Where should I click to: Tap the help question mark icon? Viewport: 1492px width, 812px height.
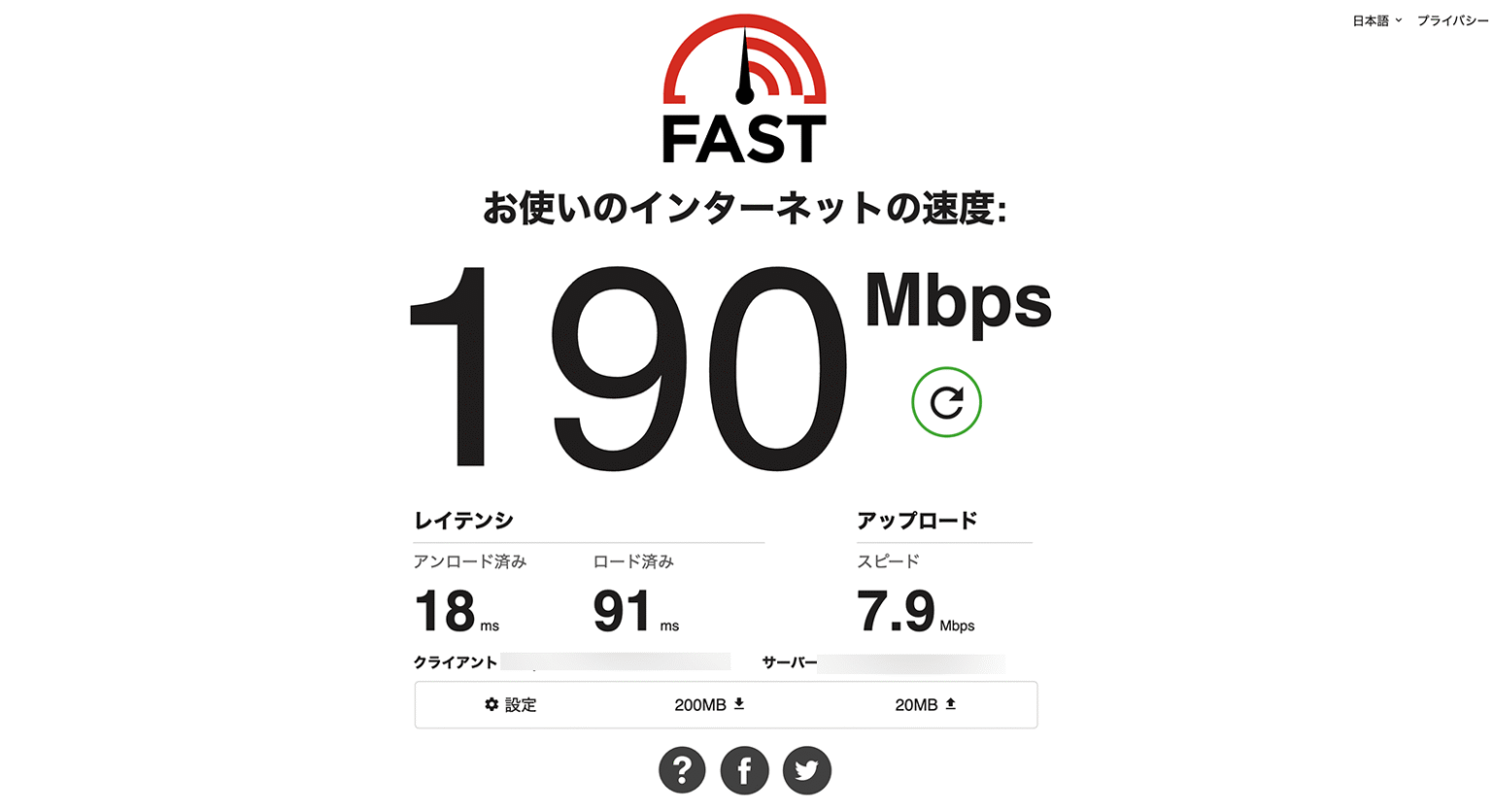(x=682, y=770)
